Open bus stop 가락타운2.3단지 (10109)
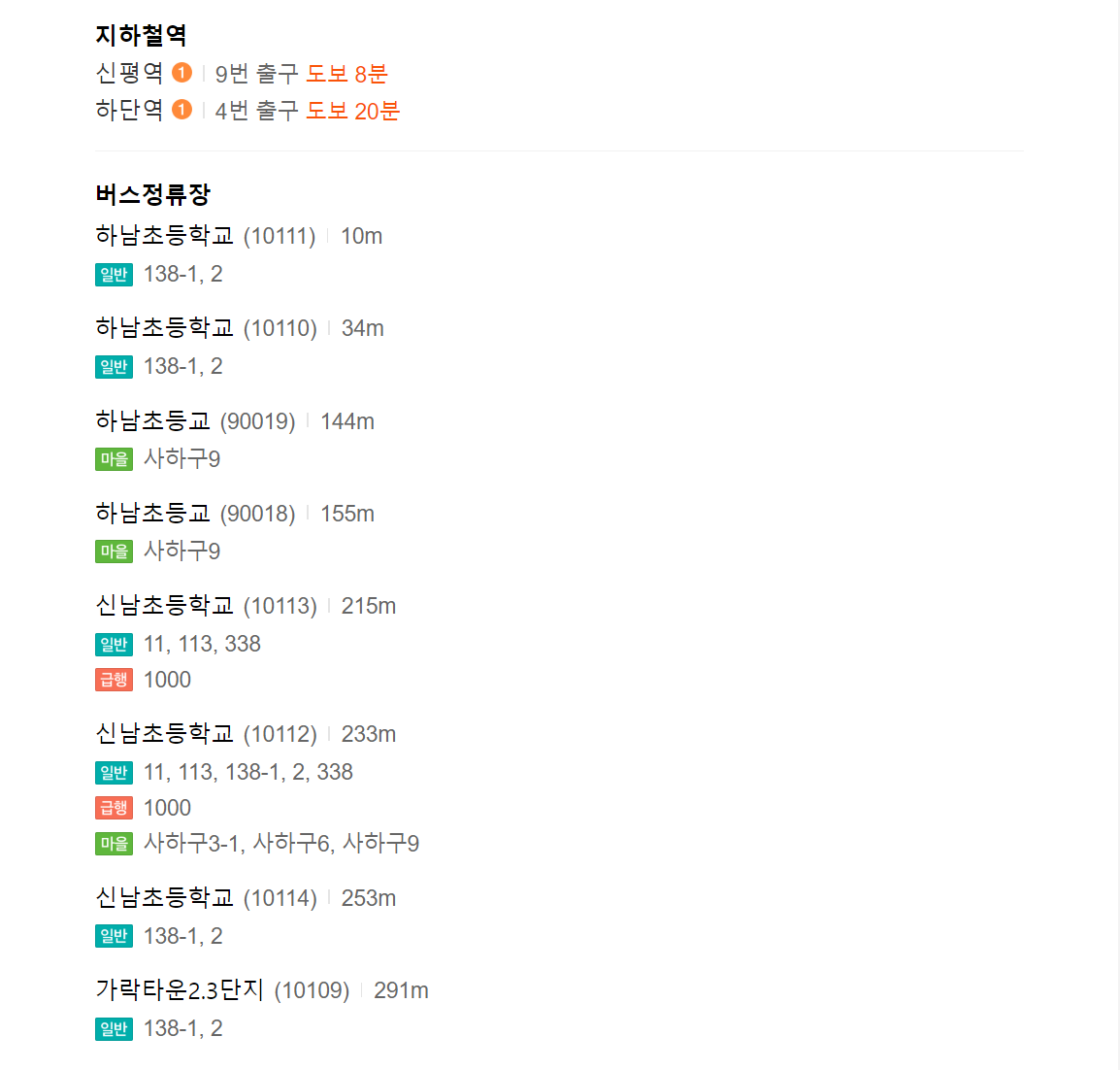 pos(180,990)
